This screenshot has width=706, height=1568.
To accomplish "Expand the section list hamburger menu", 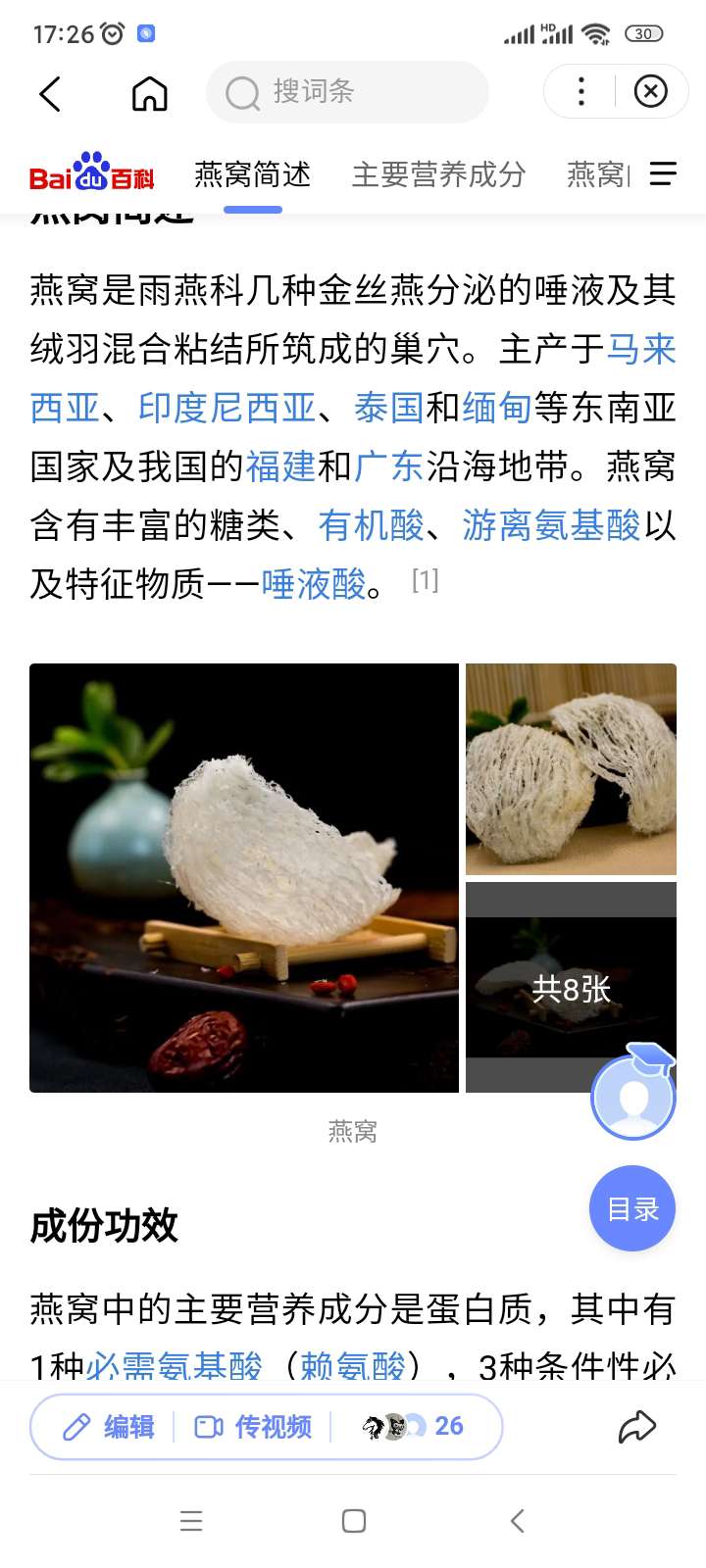I will pyautogui.click(x=664, y=174).
